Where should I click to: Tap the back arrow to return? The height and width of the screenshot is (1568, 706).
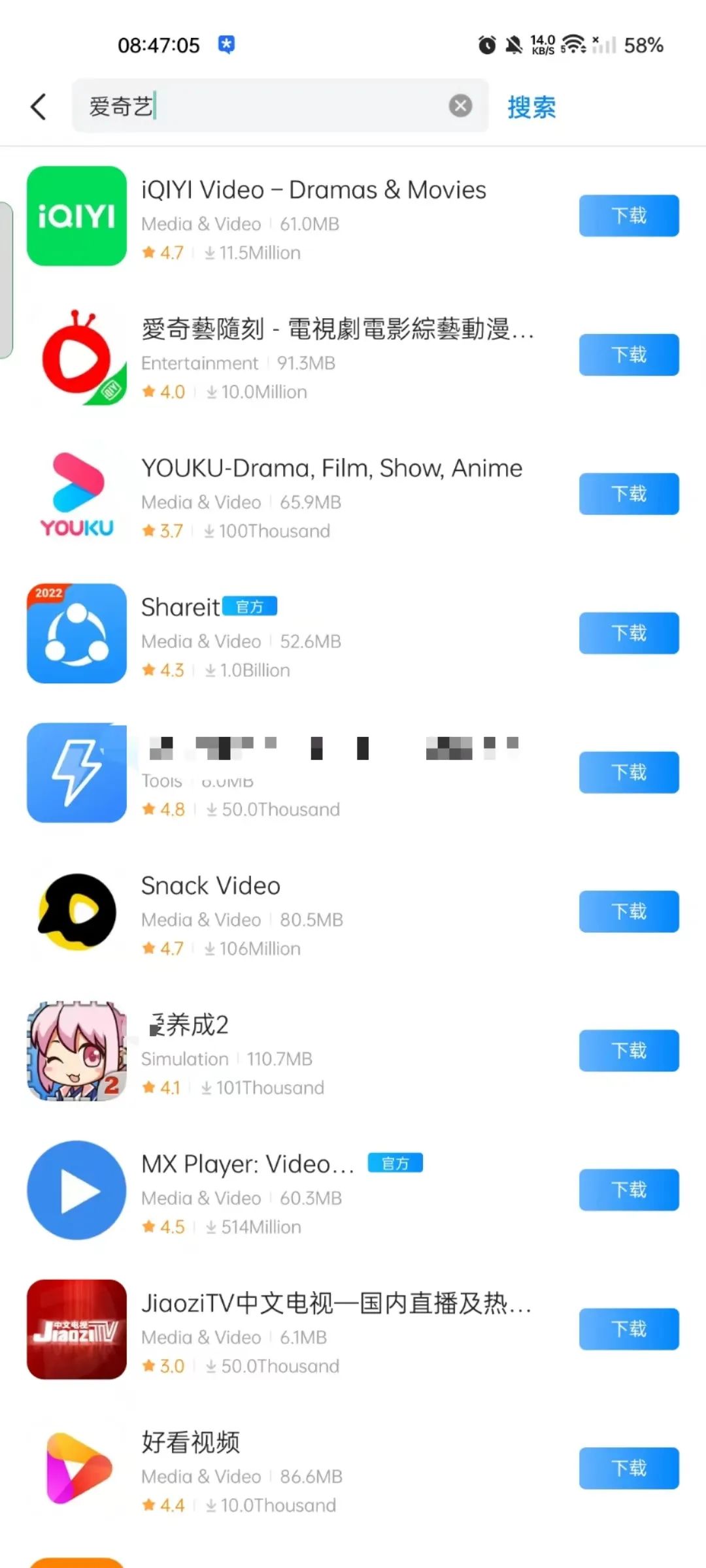(37, 106)
